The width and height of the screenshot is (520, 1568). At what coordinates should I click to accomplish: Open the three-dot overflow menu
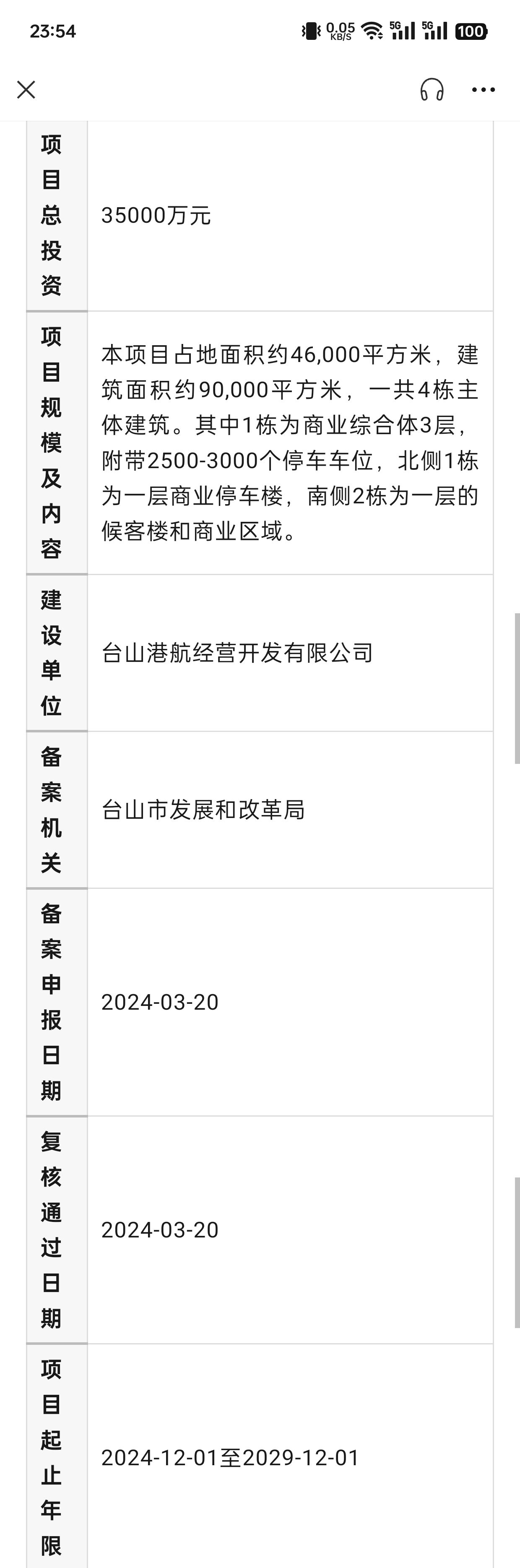[484, 89]
